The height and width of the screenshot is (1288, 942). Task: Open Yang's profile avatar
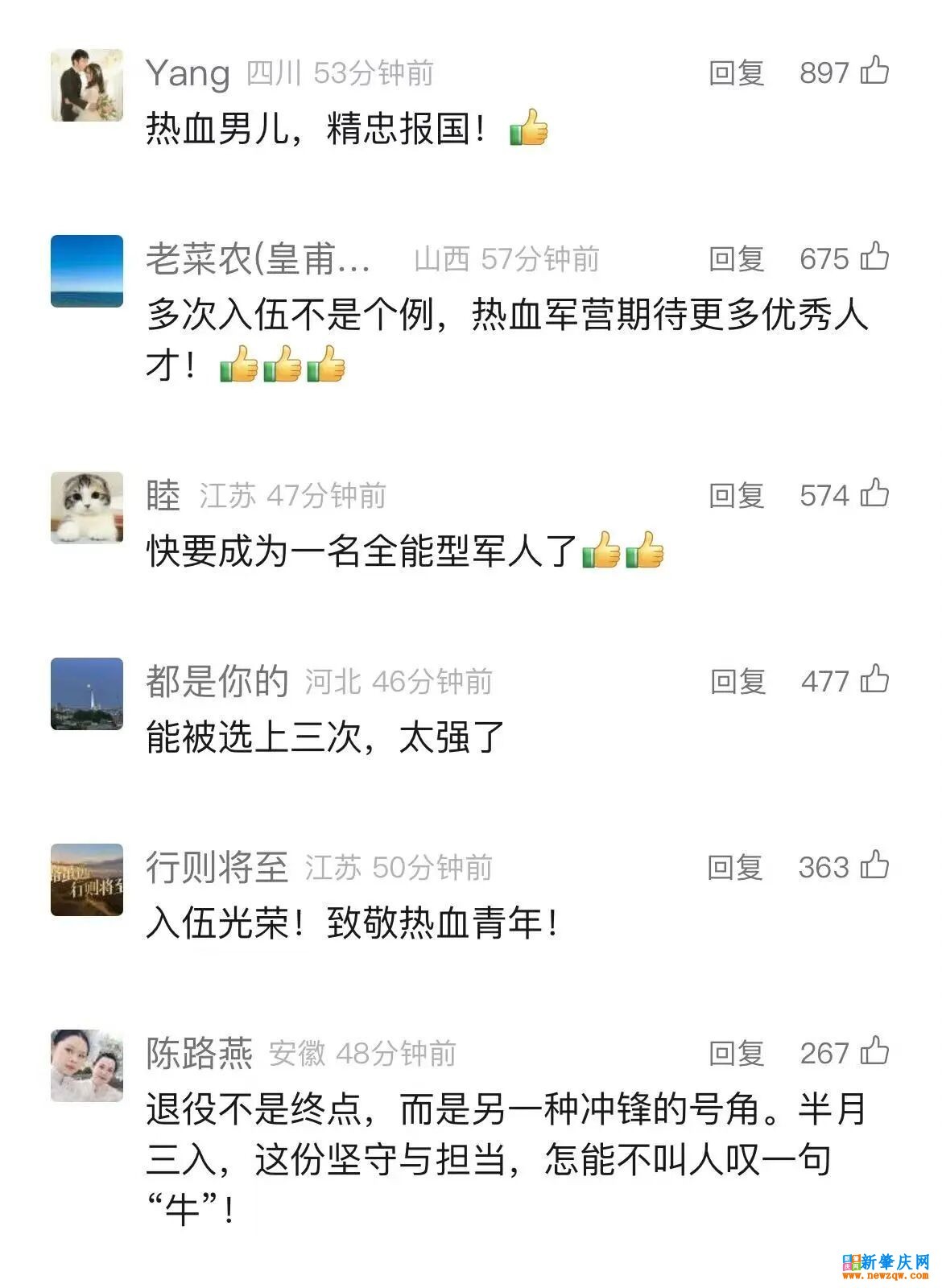coord(87,85)
